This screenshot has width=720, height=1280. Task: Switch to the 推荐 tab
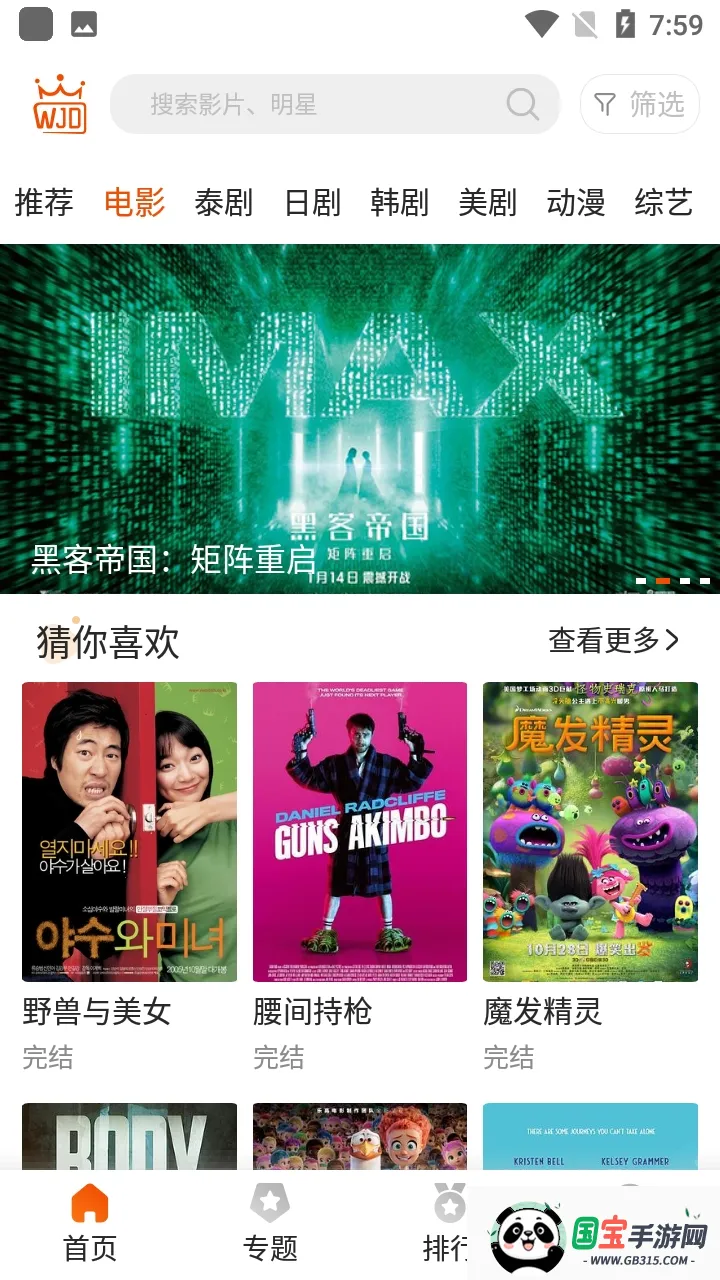[x=44, y=202]
